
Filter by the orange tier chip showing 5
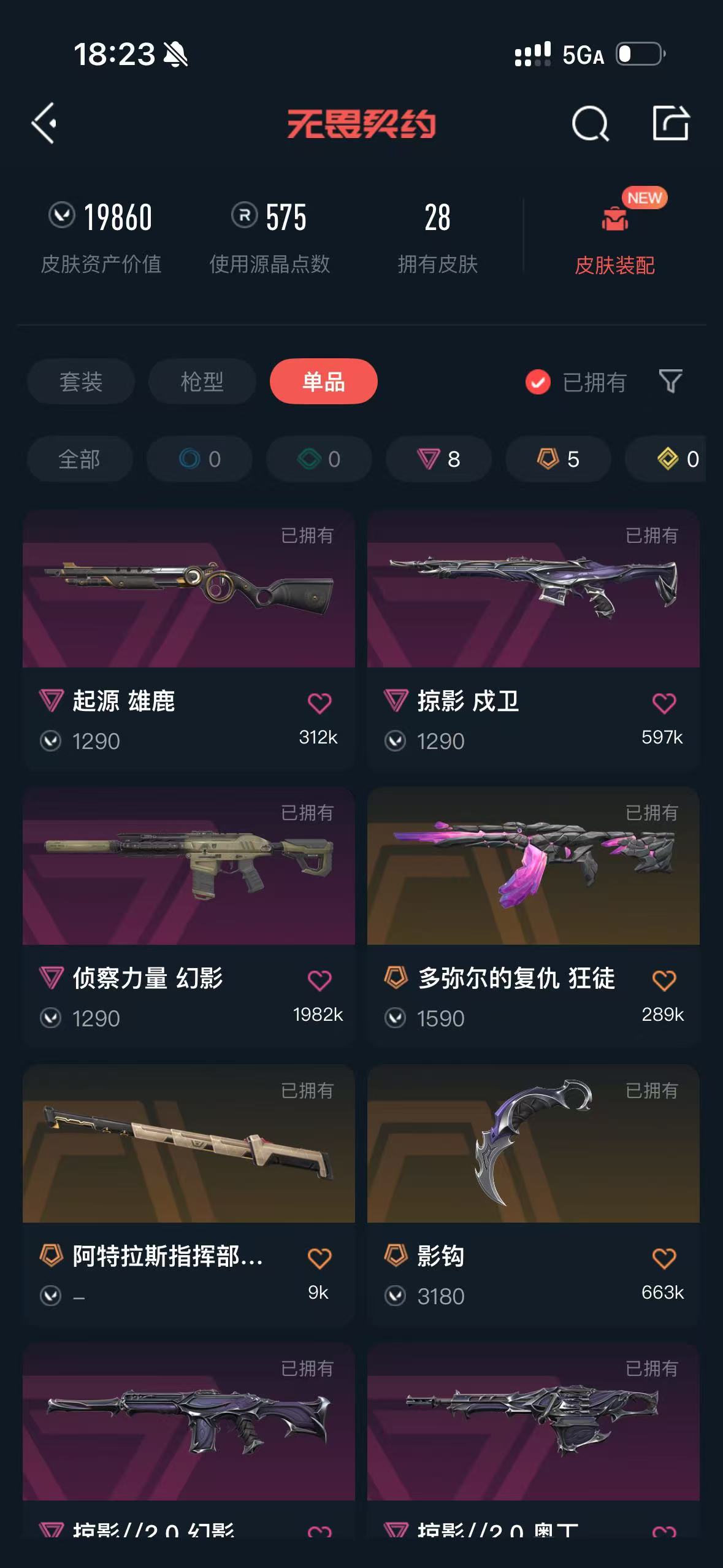558,459
